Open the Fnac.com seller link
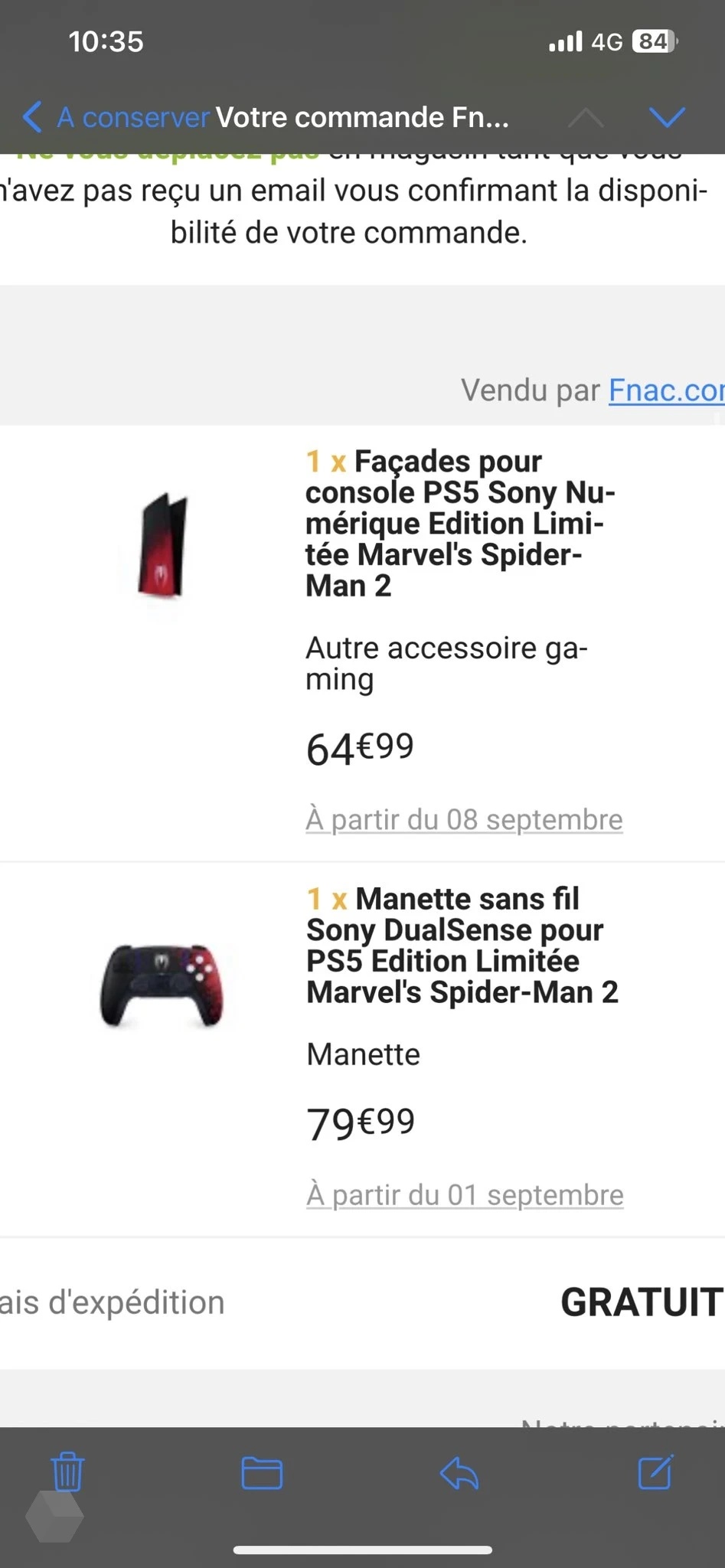The image size is (725, 1568). [x=665, y=390]
